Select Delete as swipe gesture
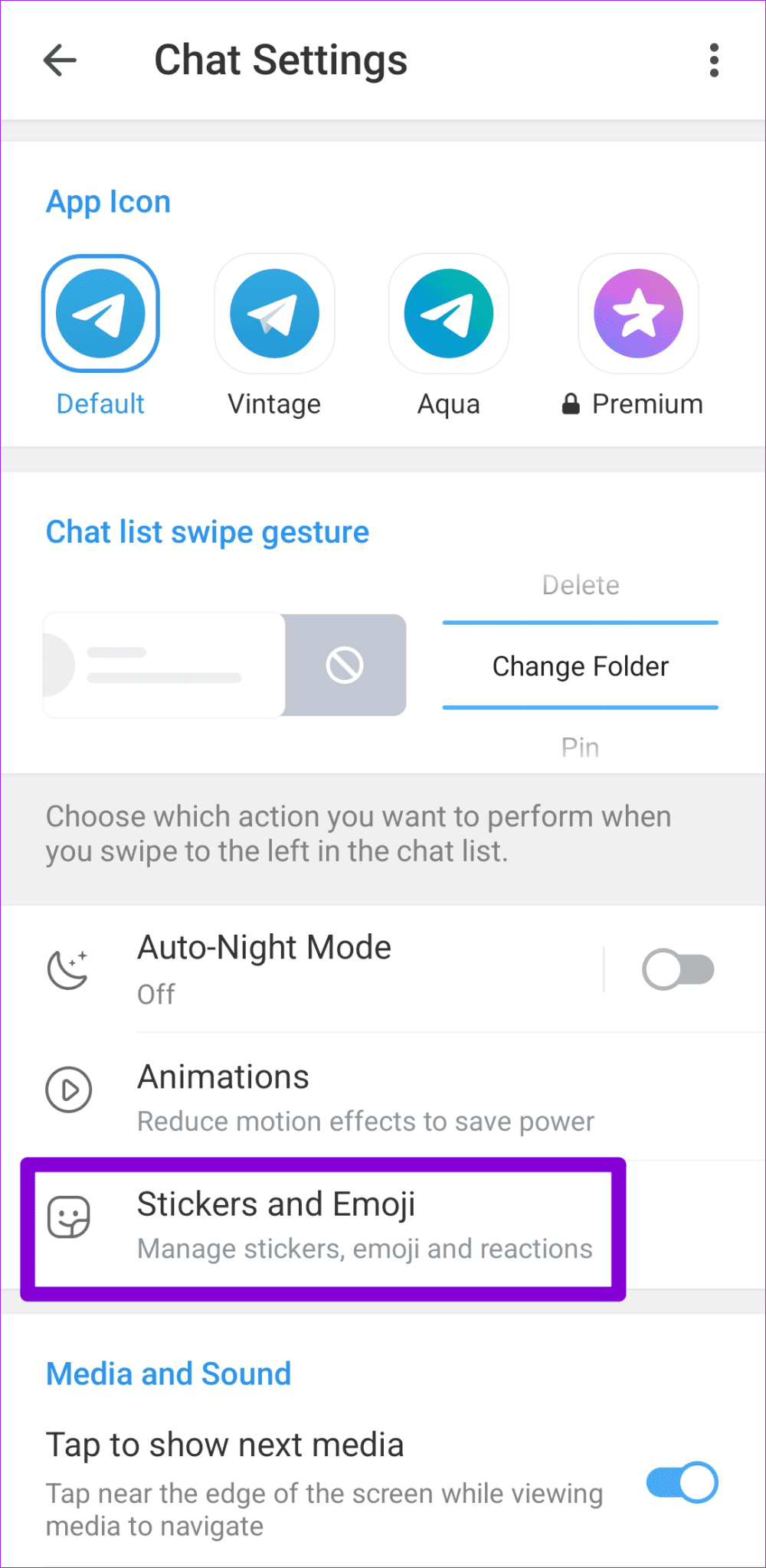Viewport: 766px width, 1568px height. pos(580,584)
